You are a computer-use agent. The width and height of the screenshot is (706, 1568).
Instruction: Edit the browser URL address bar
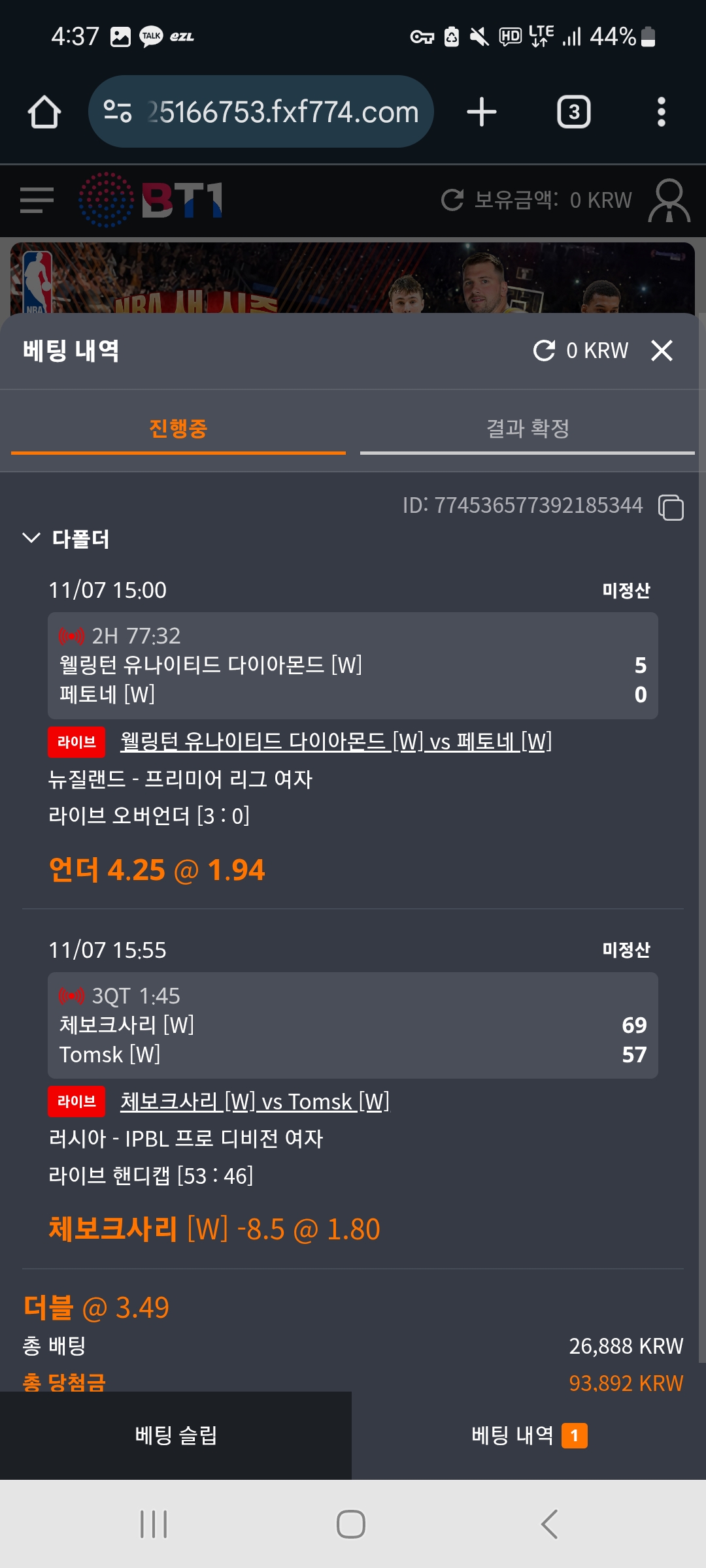(x=281, y=112)
